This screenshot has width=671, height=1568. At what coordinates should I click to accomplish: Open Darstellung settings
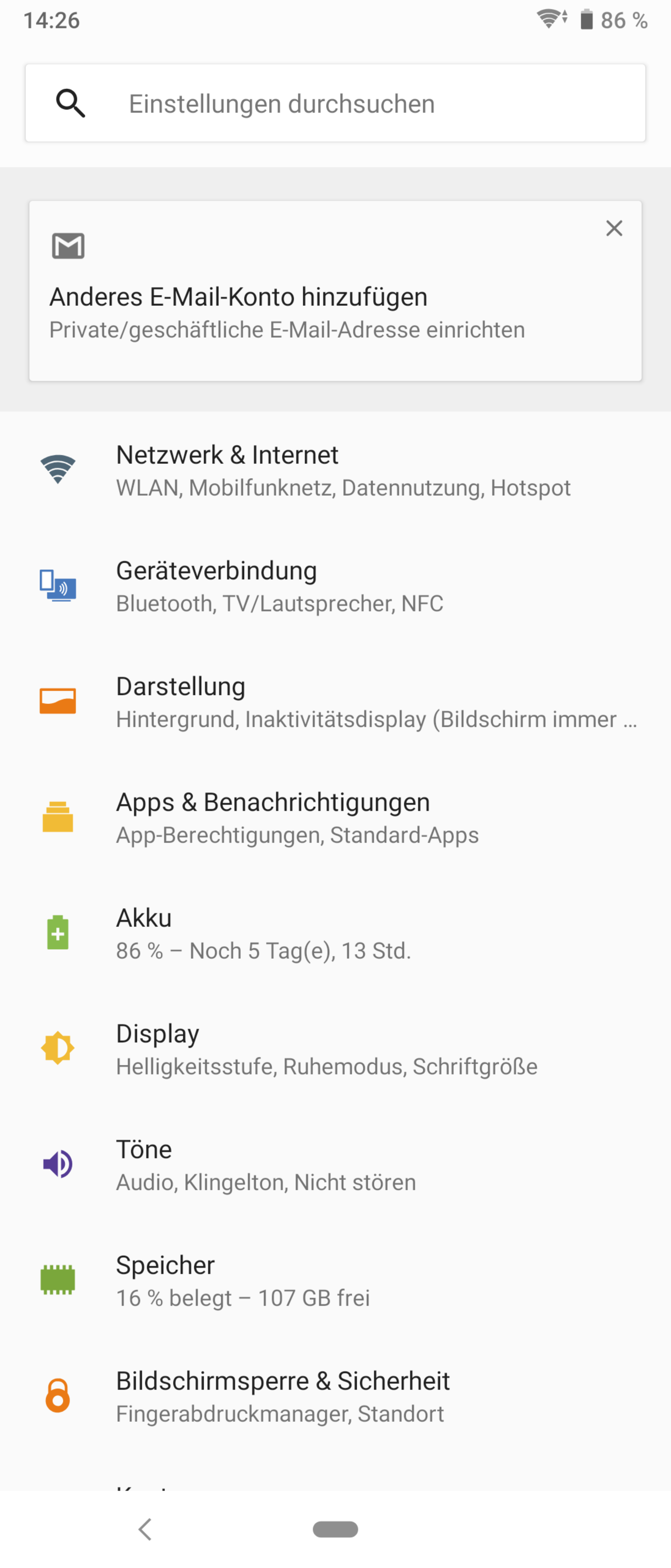[335, 701]
